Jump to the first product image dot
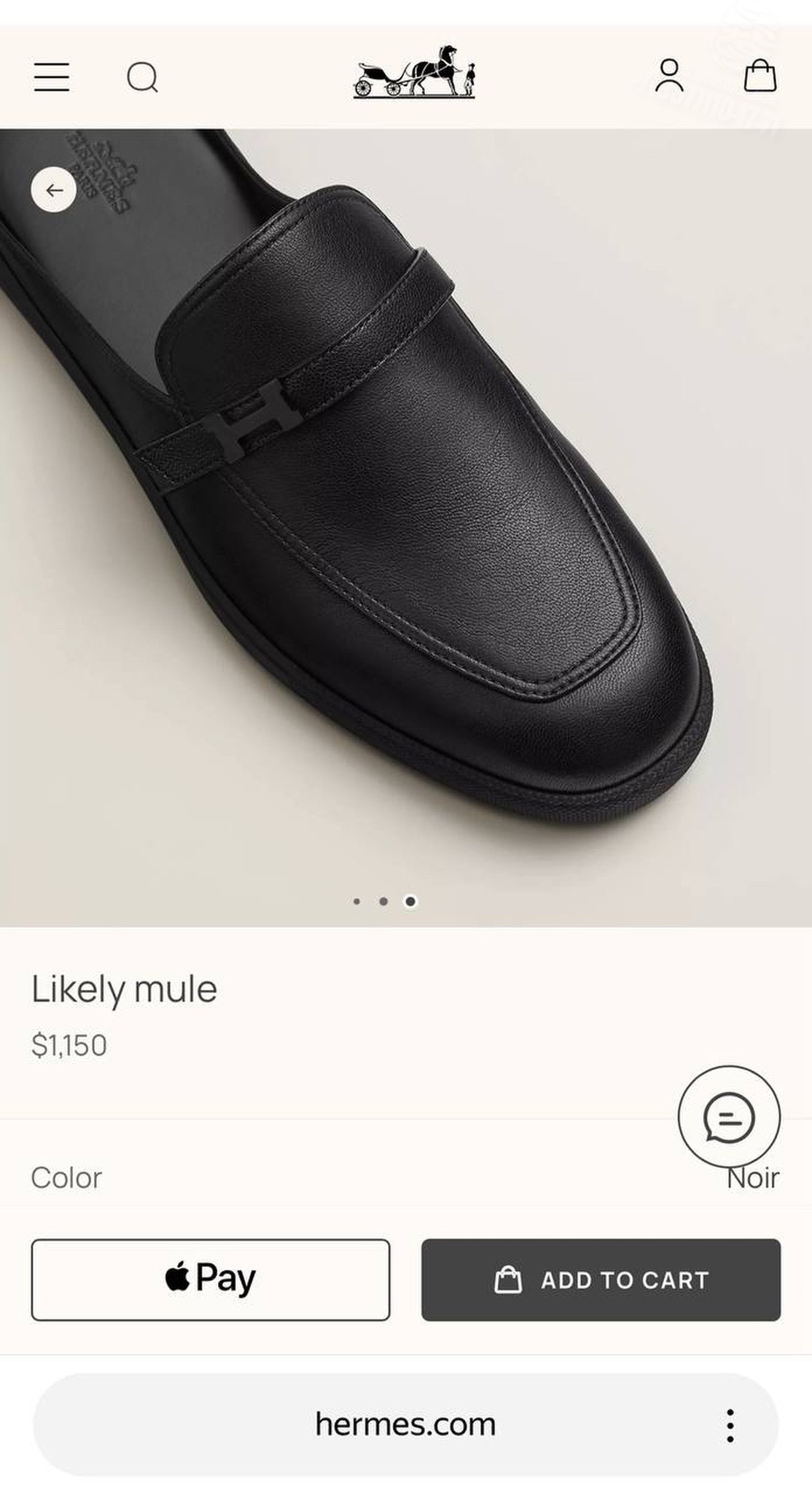This screenshot has width=812, height=1493. 356,902
